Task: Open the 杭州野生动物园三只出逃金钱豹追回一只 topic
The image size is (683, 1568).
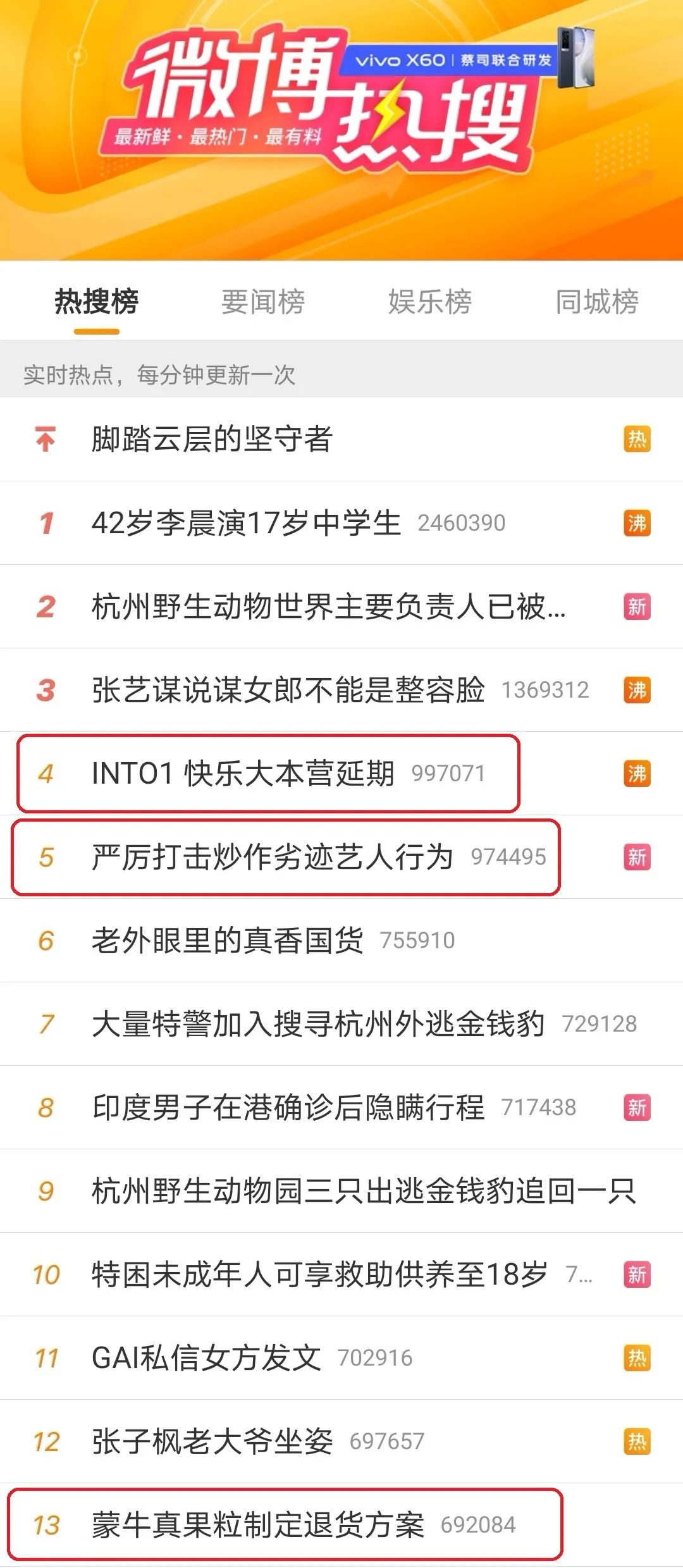Action: pyautogui.click(x=341, y=1190)
